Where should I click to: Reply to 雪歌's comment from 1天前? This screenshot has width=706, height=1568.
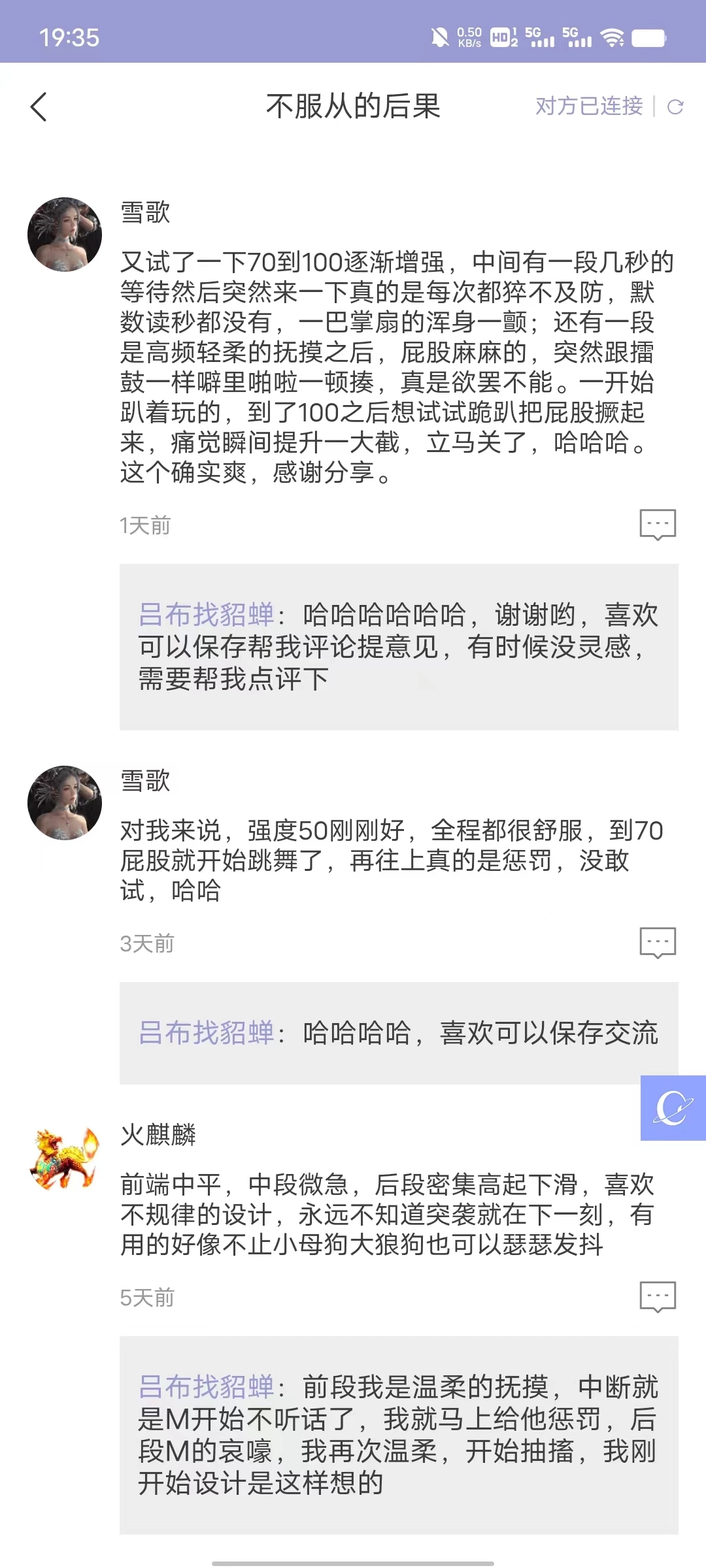pos(657,524)
